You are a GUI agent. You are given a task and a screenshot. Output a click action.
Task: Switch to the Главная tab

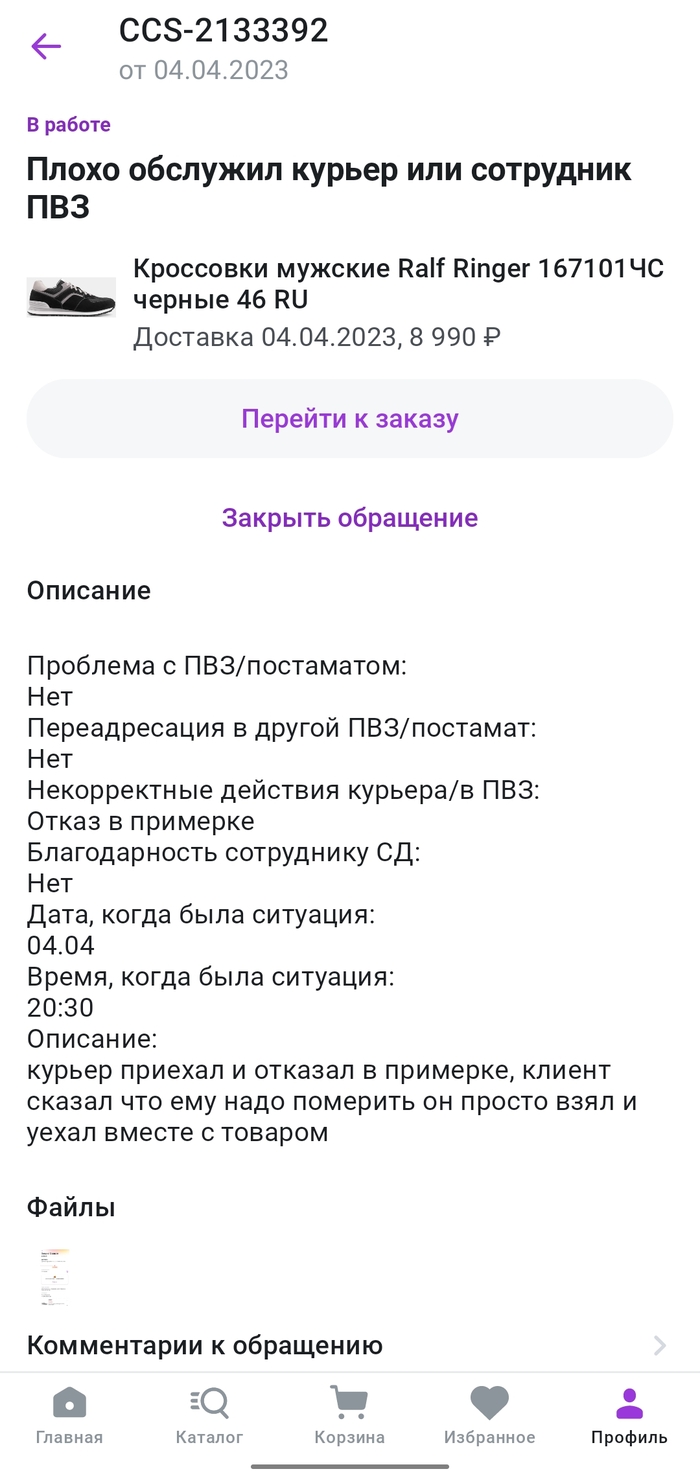point(69,1416)
